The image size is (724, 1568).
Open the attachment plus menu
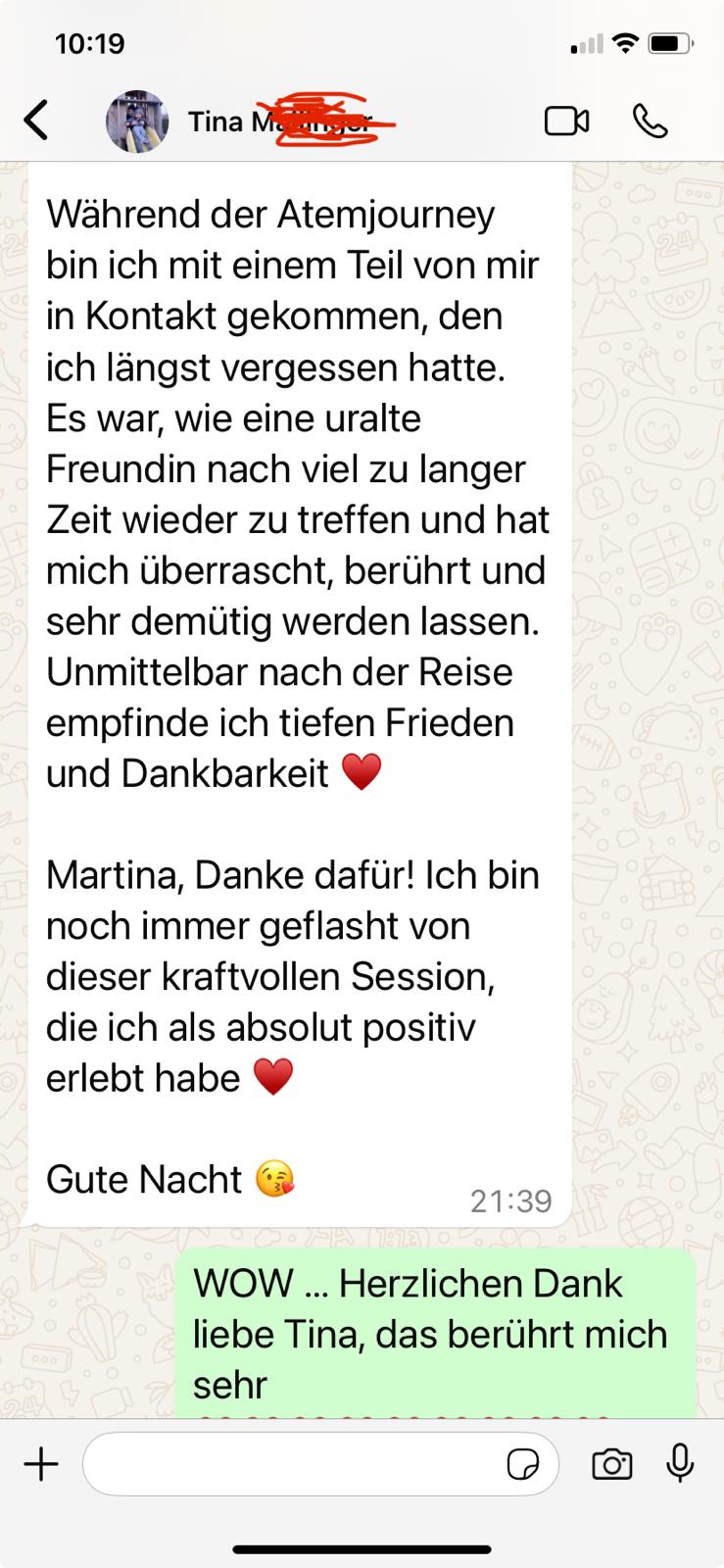(x=41, y=1465)
